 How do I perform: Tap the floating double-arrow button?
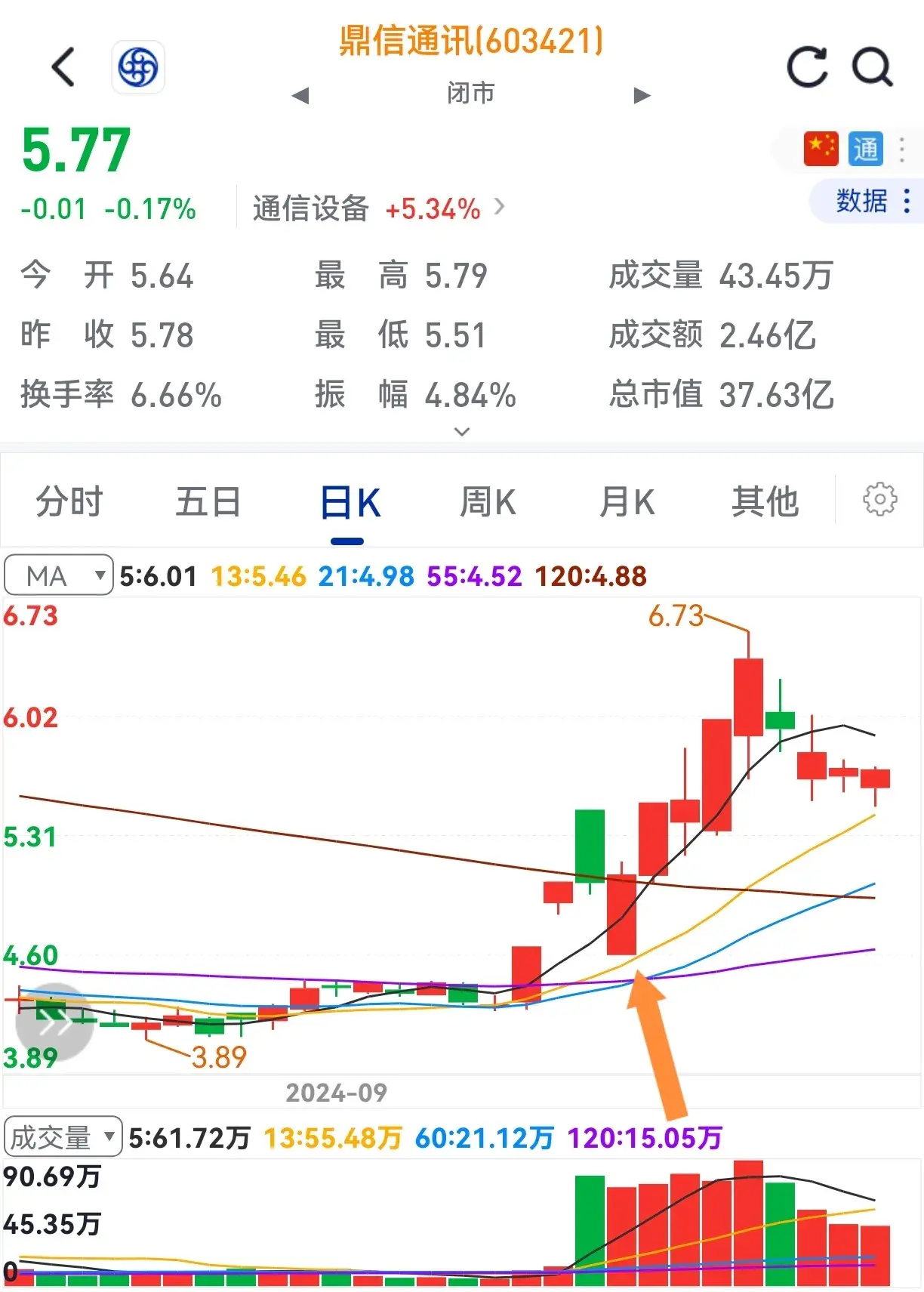click(54, 1022)
